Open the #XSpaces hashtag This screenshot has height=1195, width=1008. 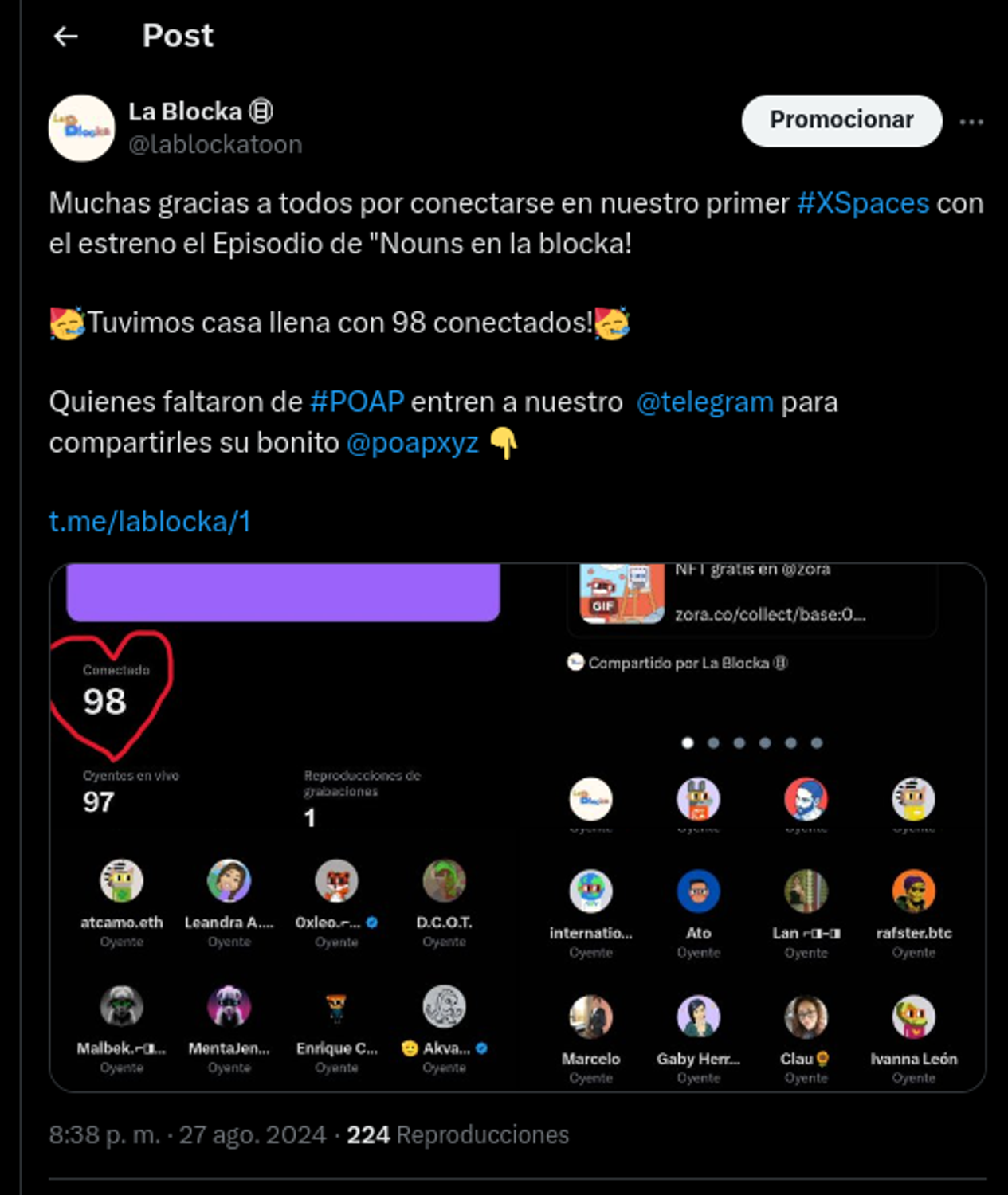(861, 203)
